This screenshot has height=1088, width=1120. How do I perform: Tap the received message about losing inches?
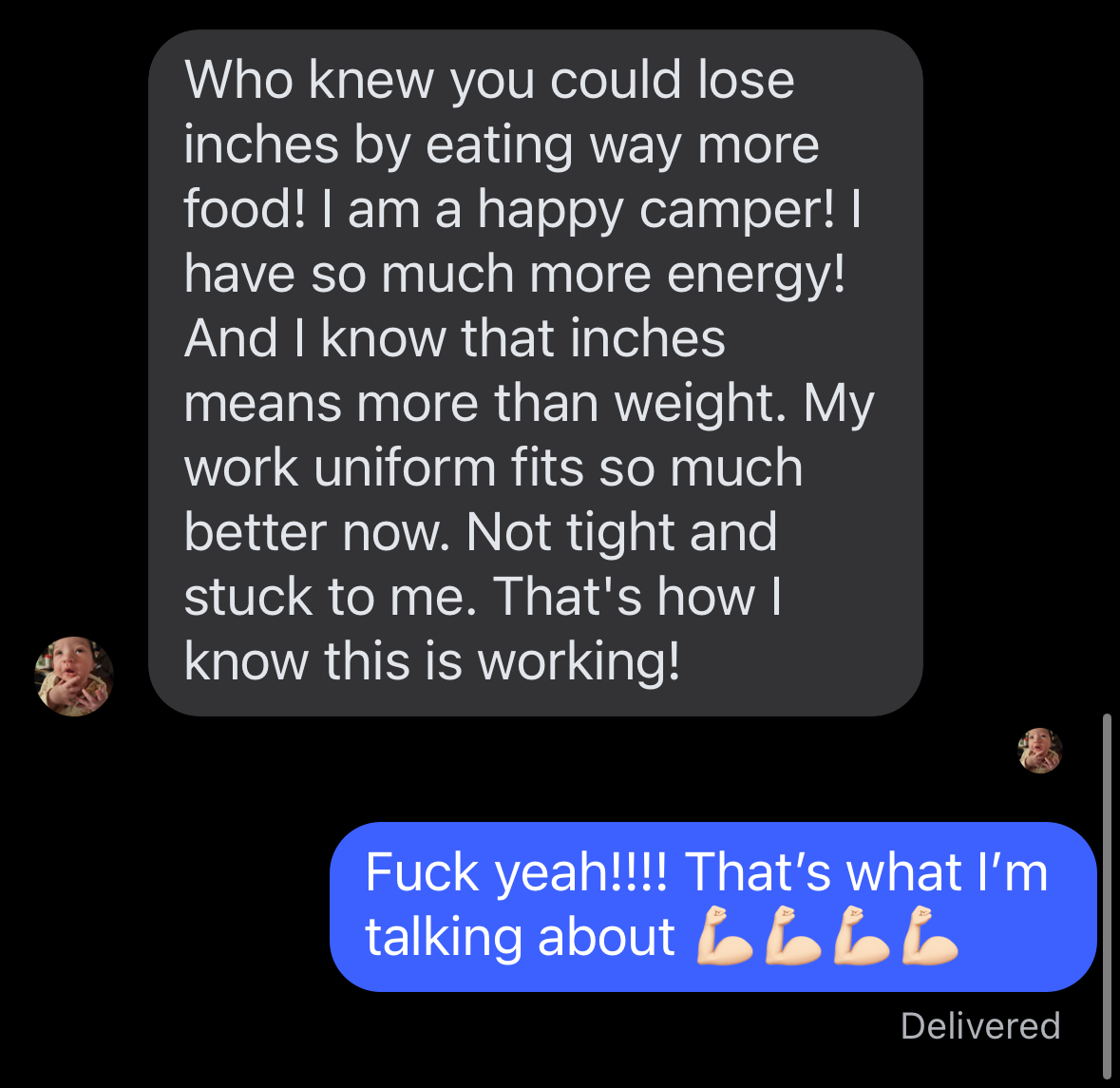(535, 372)
